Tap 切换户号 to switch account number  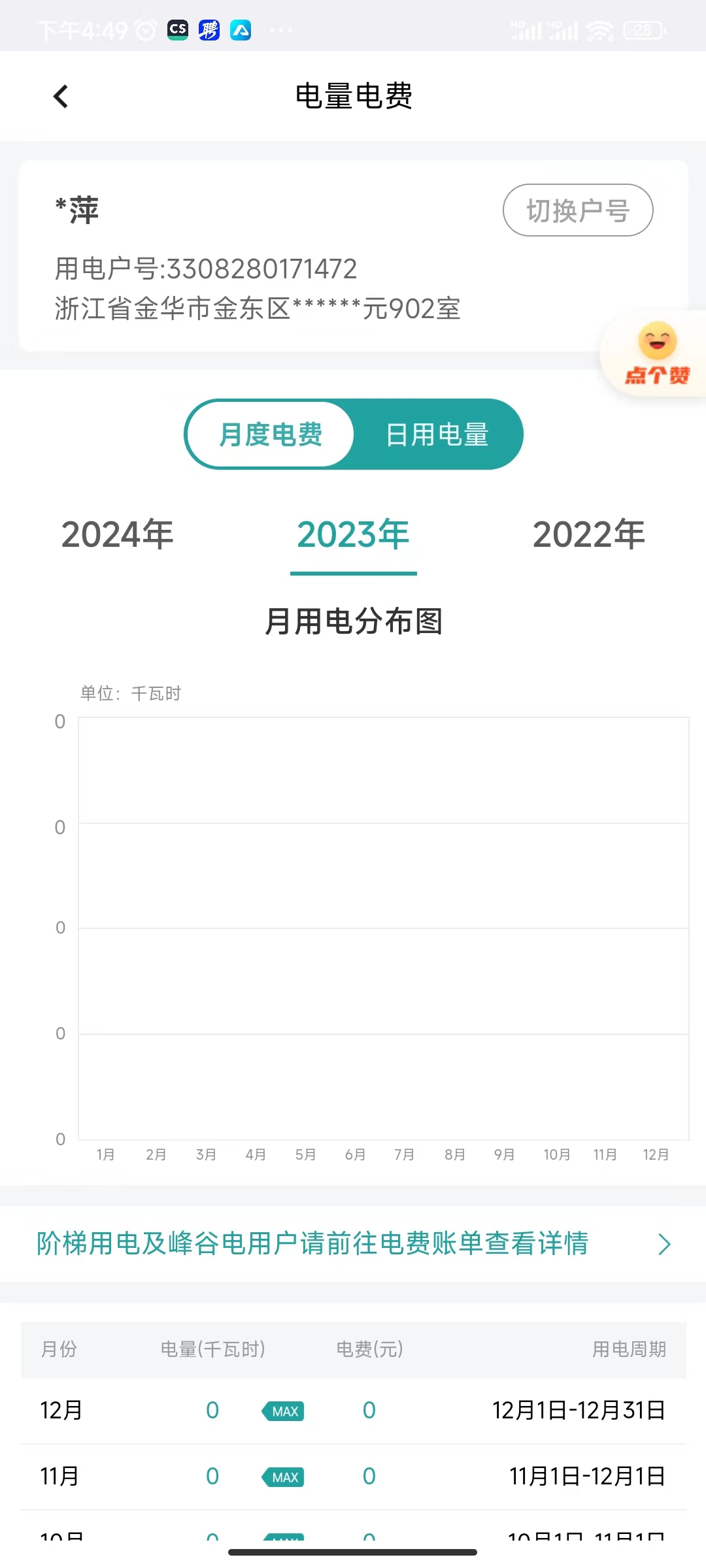coord(578,210)
